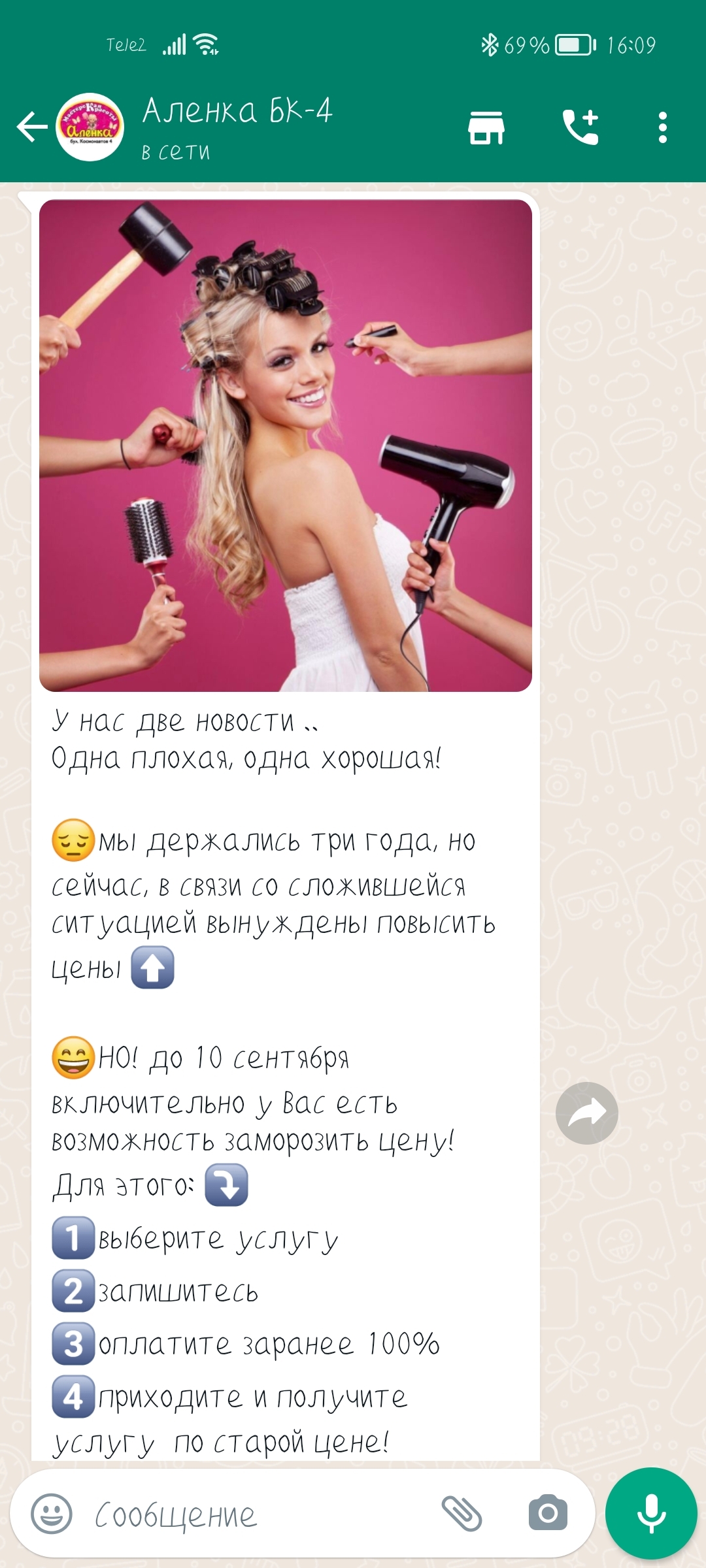This screenshot has width=706, height=1568.
Task: Open the emoji picker
Action: [x=52, y=1514]
